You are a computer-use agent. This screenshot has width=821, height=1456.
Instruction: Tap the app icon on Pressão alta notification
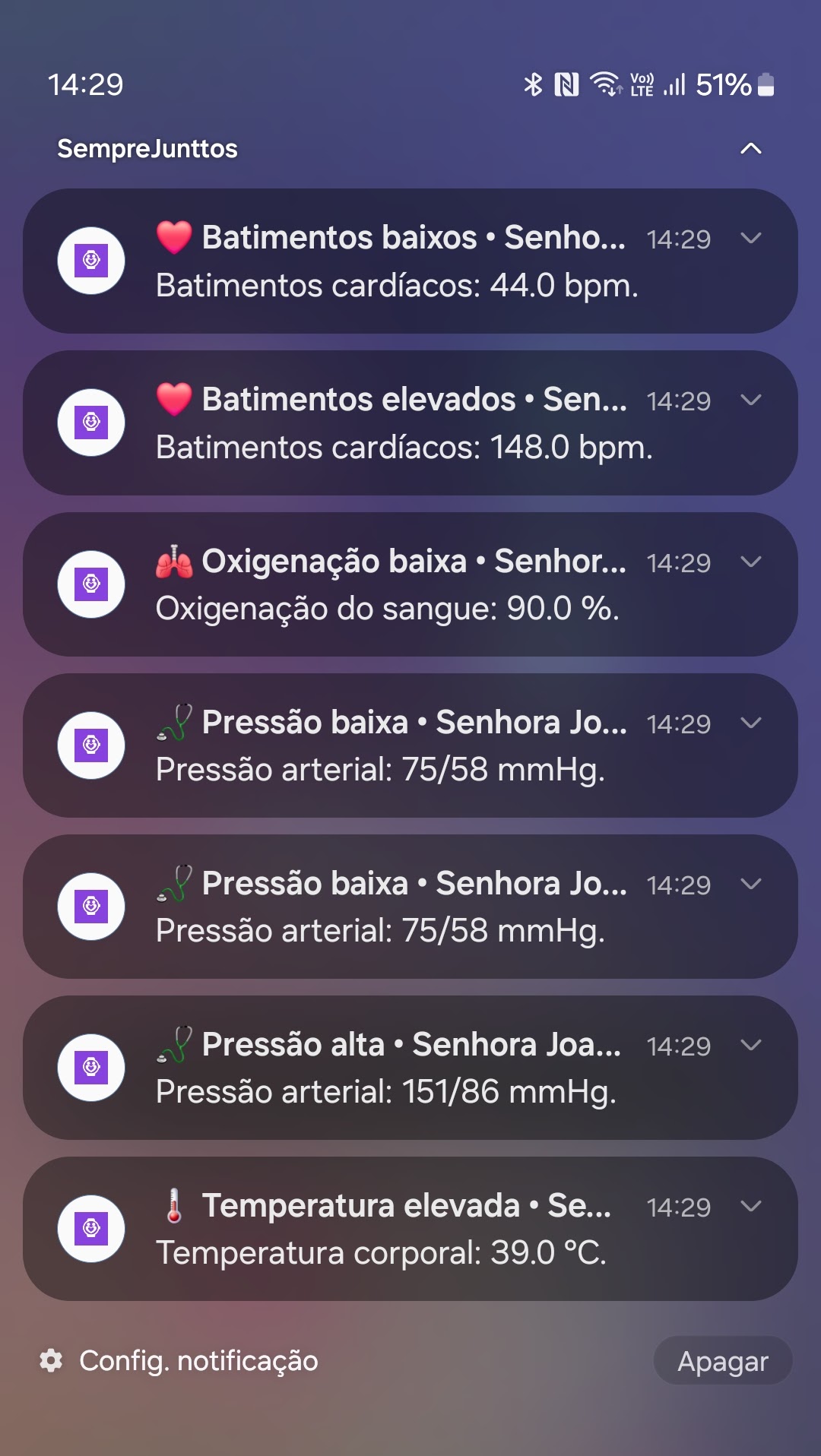tap(90, 1068)
